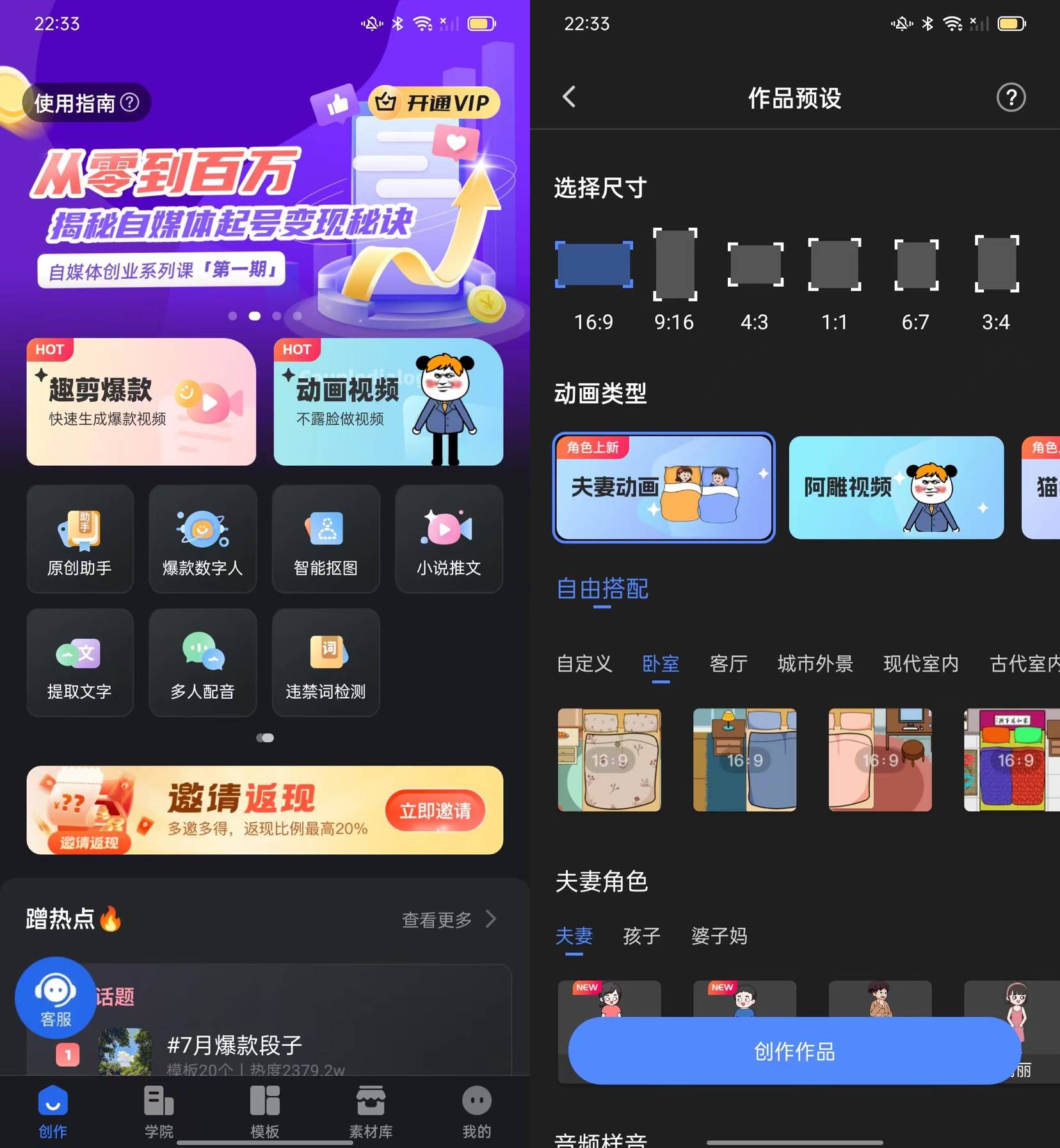
Task: Open the help icon on 作品预设 page
Action: coord(1011,97)
